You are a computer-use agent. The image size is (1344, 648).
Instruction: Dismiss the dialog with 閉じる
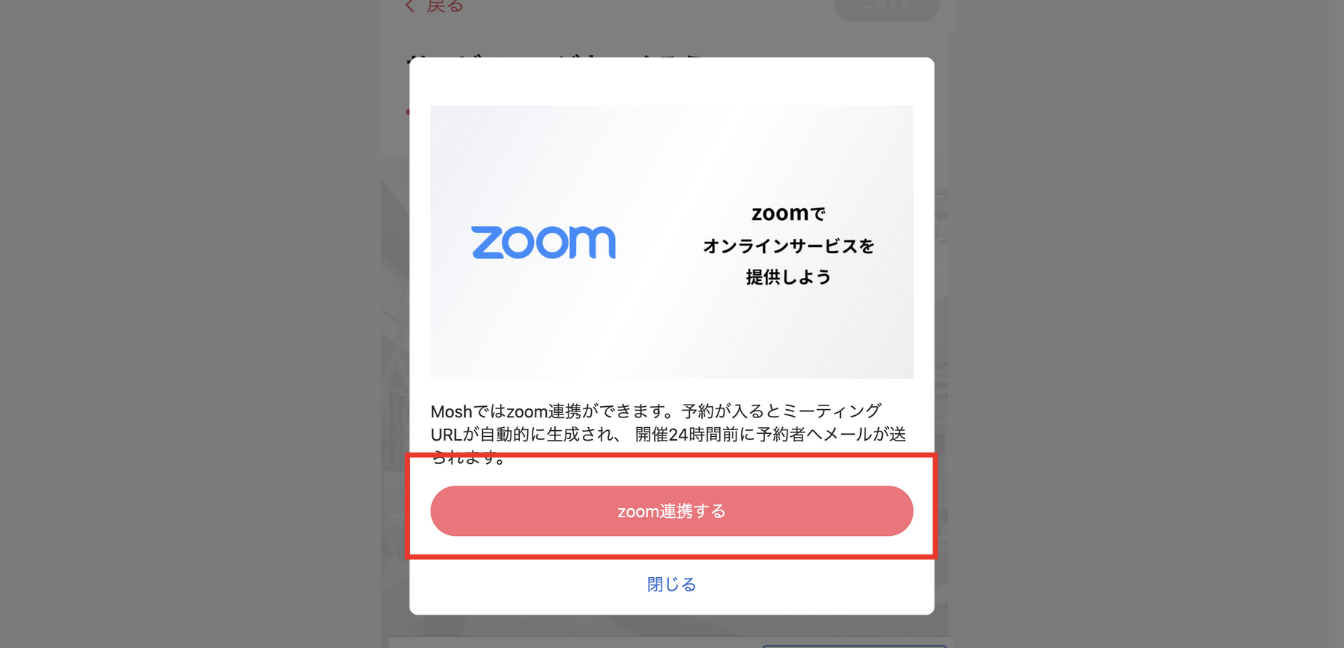671,584
